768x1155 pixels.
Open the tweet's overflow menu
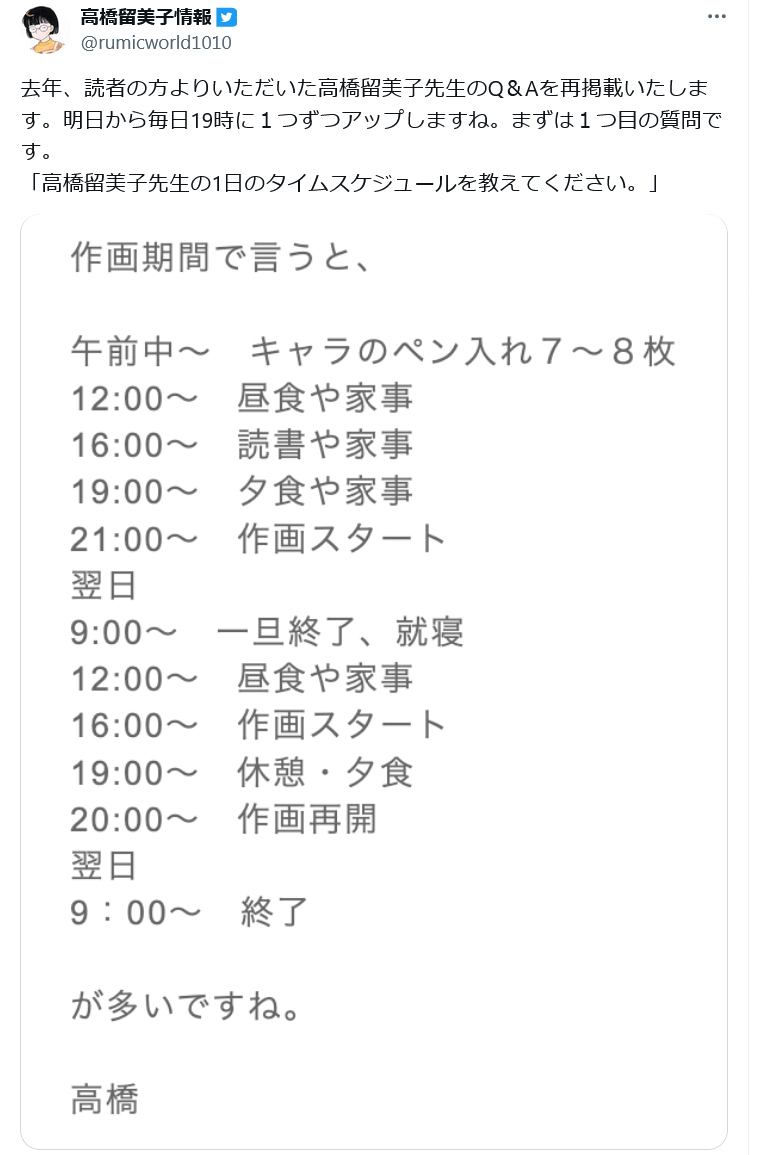[717, 17]
